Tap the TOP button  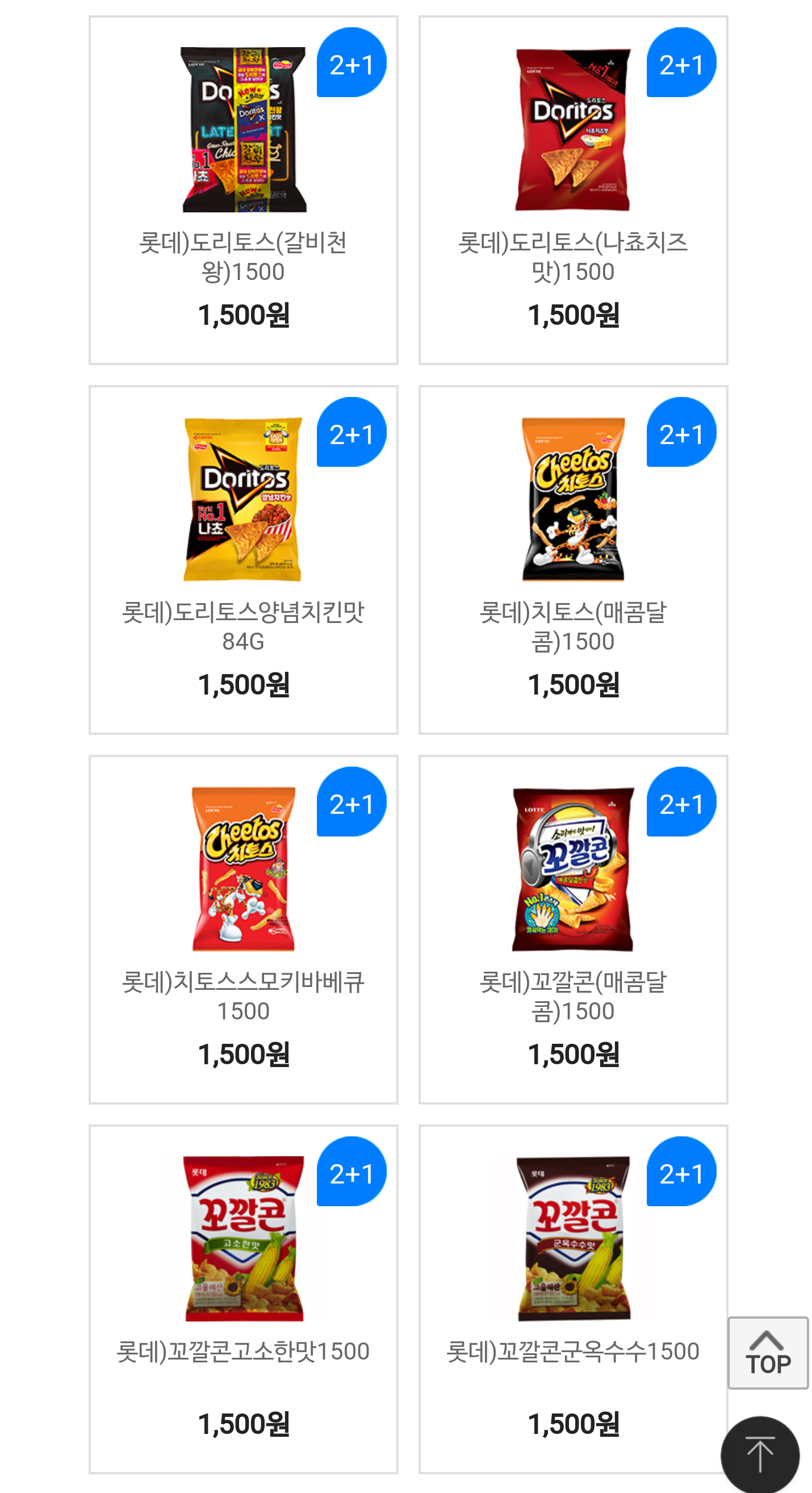767,1353
